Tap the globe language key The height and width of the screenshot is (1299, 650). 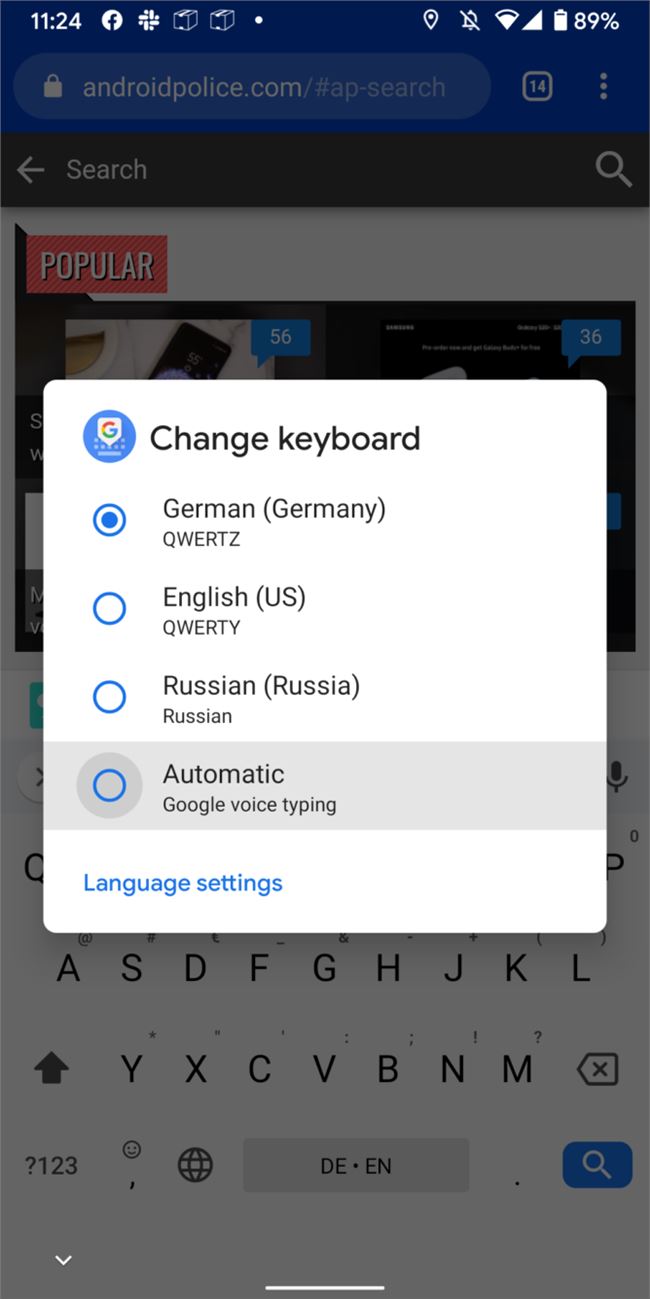(x=195, y=1164)
